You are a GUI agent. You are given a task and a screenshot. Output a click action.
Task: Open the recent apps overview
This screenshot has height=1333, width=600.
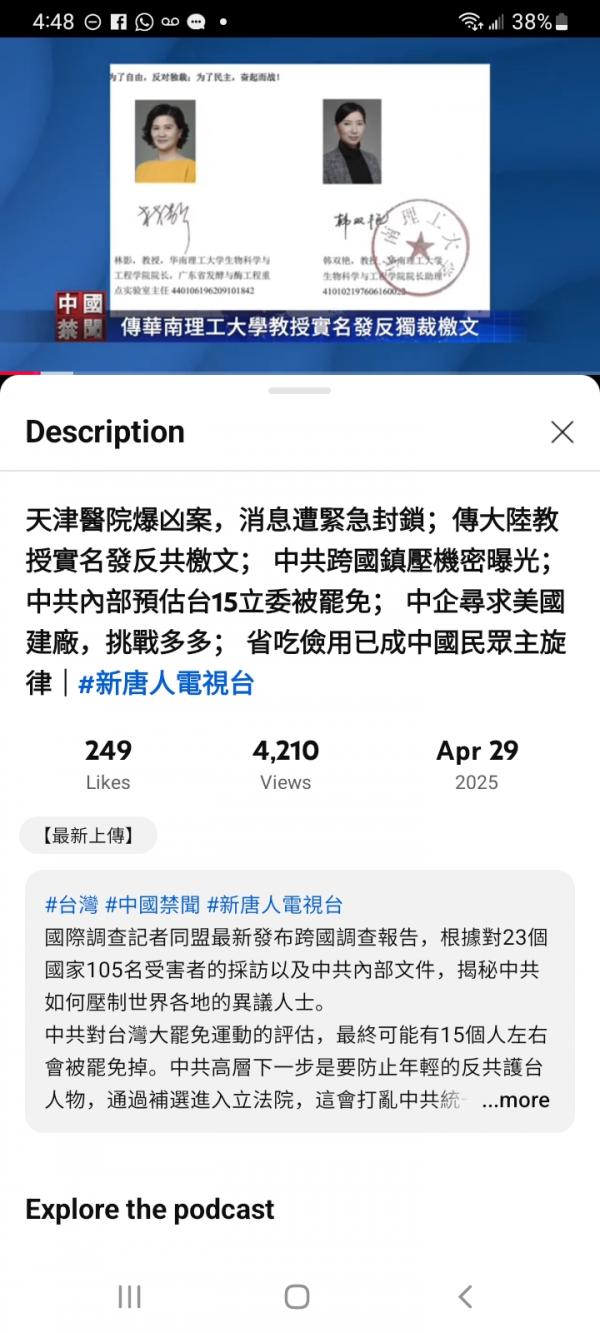(x=129, y=1297)
